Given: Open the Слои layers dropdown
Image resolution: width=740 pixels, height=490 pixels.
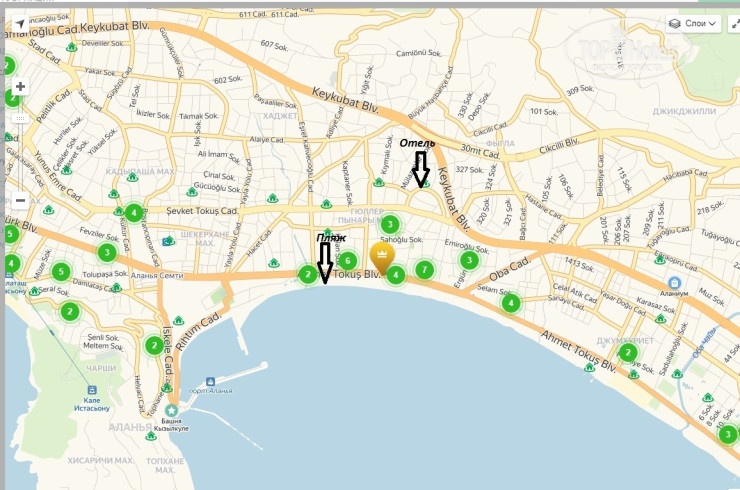Looking at the screenshot, I should click(692, 24).
